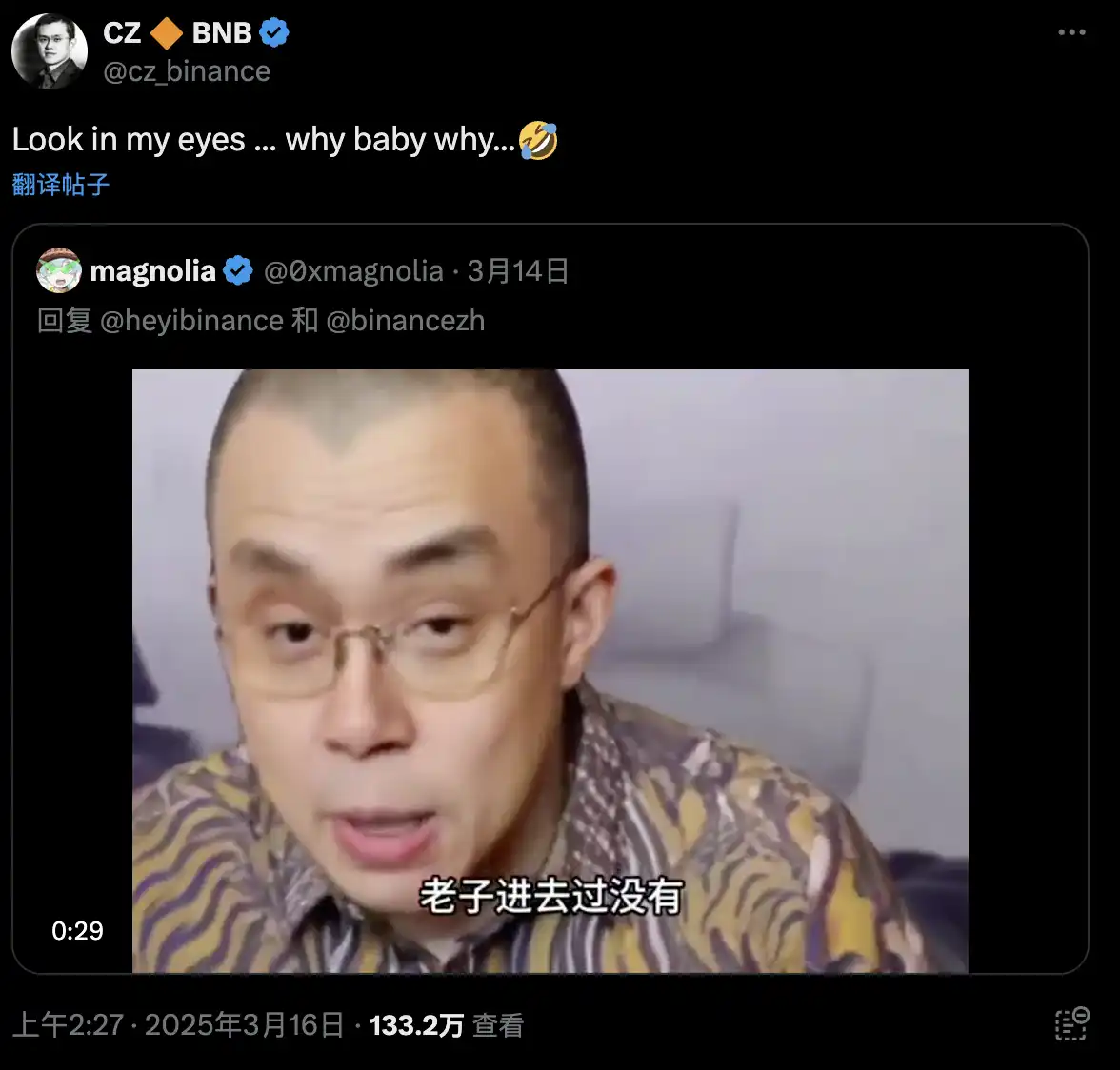The width and height of the screenshot is (1120, 1070).
Task: Open the post's three-dot overflow menu
Action: (1071, 32)
